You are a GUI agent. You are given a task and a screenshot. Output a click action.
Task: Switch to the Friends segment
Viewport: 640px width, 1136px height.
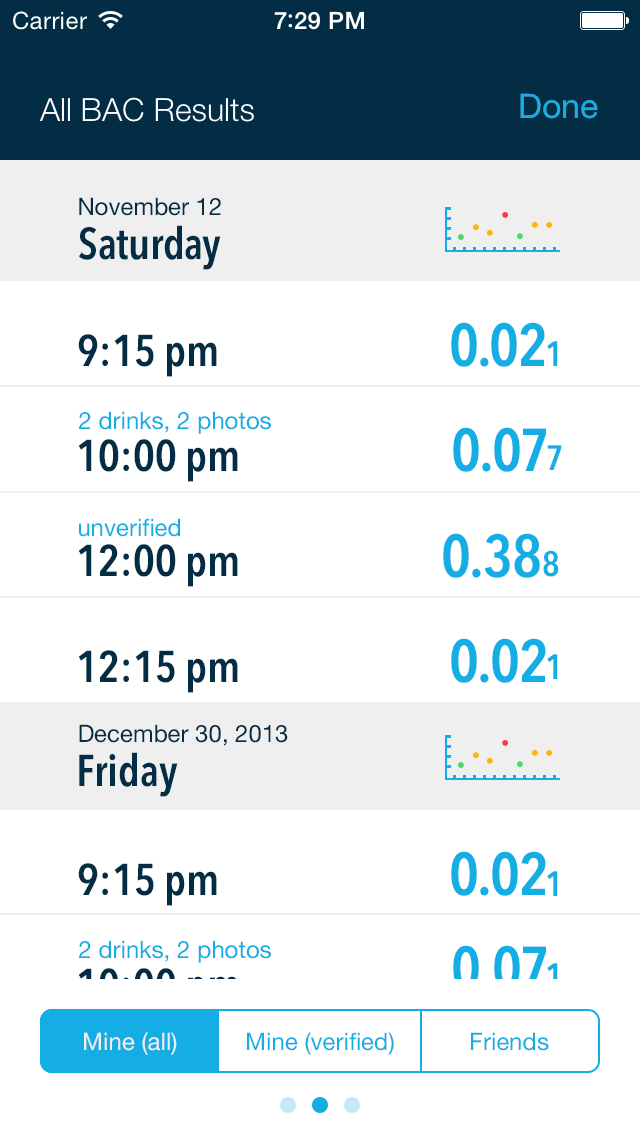(510, 1041)
